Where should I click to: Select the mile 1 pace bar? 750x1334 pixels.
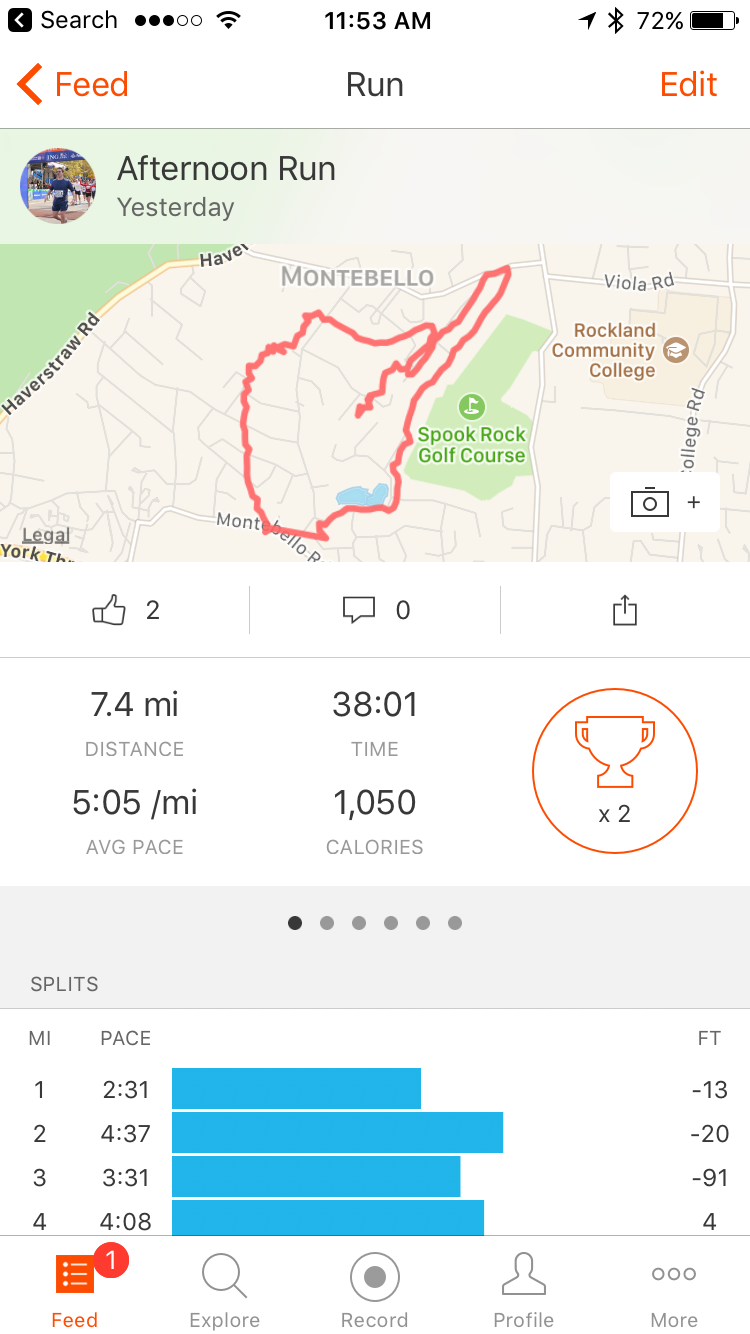tap(296, 1086)
